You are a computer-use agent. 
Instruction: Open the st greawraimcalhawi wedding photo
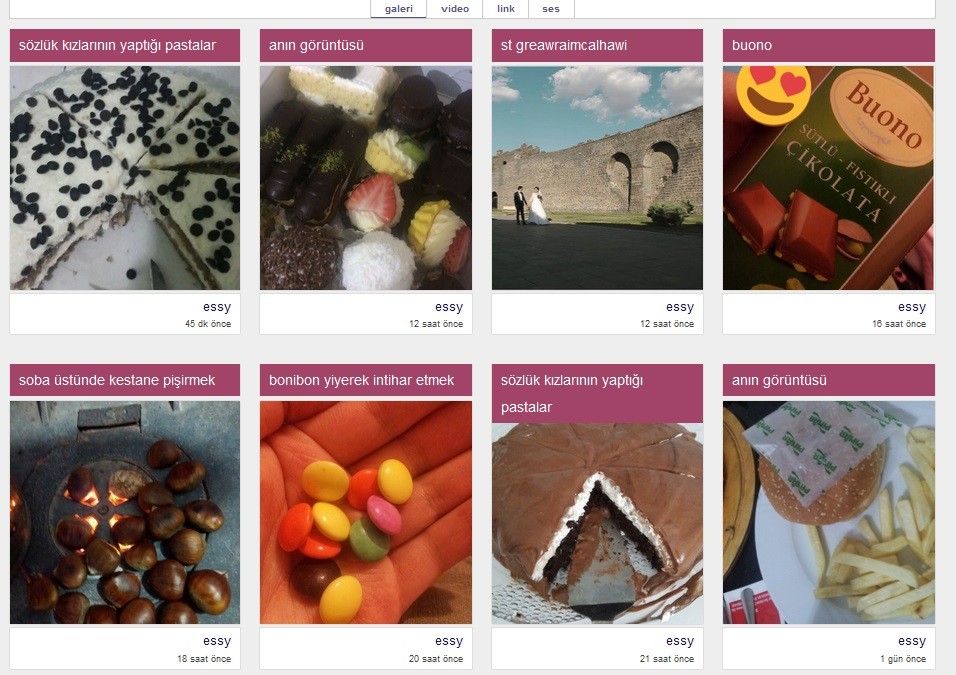click(597, 178)
